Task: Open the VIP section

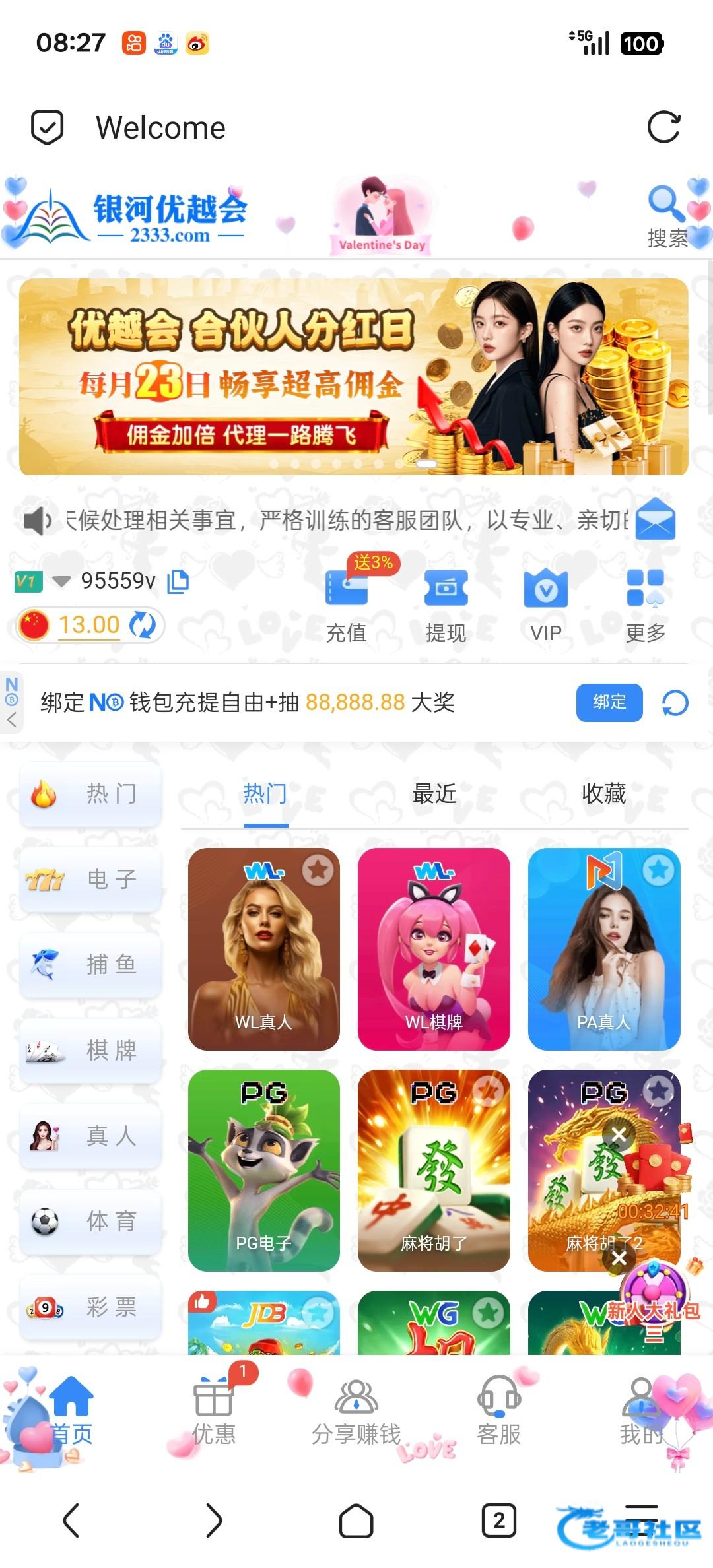Action: click(545, 604)
